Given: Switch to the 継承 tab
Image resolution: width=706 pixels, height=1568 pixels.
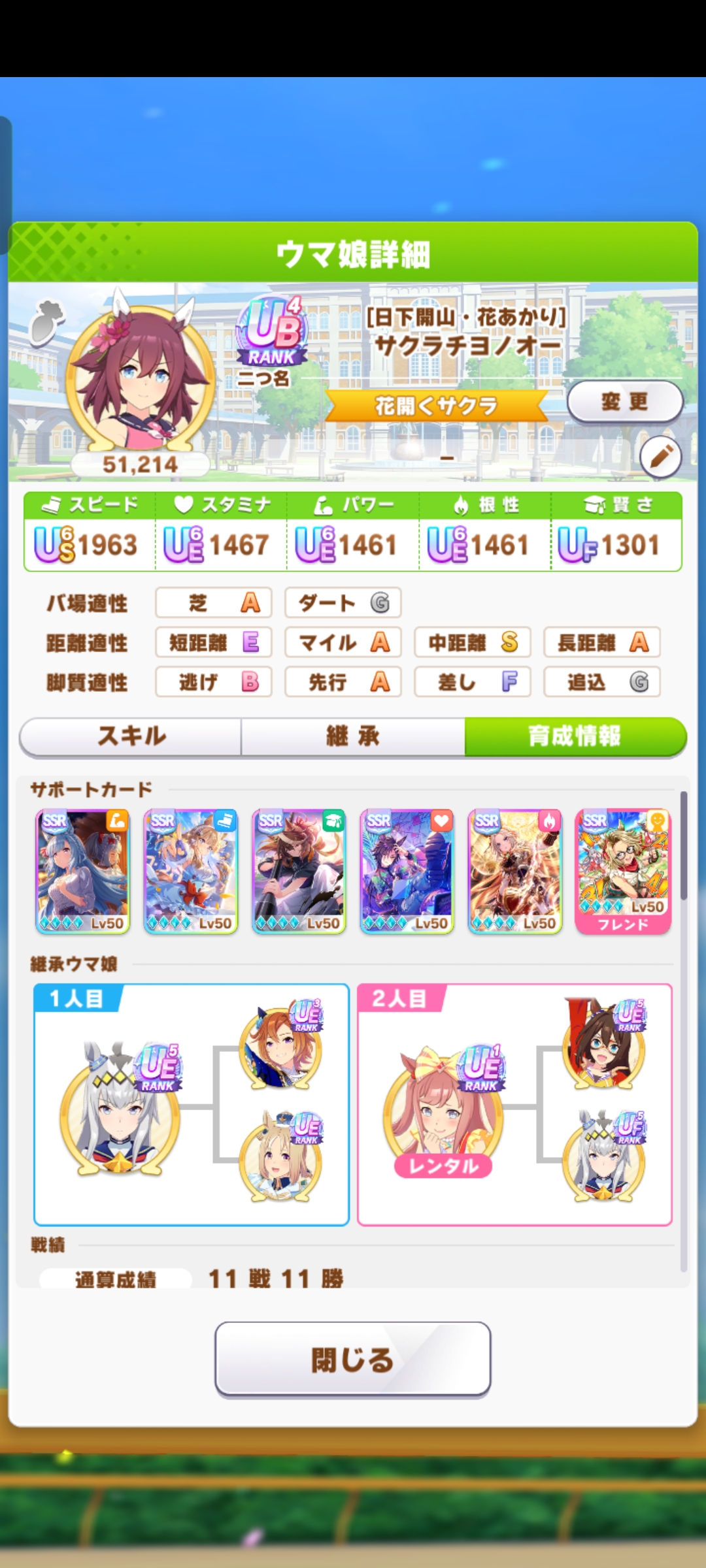Looking at the screenshot, I should [x=353, y=736].
